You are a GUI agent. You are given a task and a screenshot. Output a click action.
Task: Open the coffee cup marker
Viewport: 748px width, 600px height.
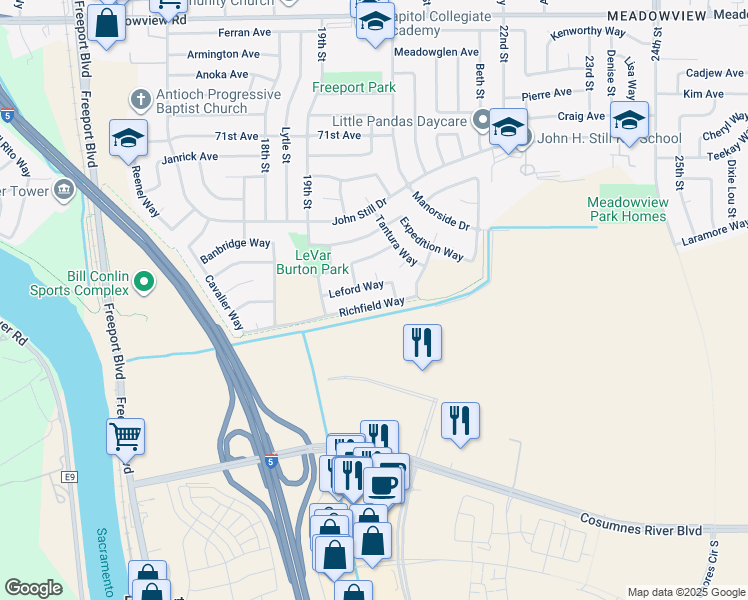[383, 486]
